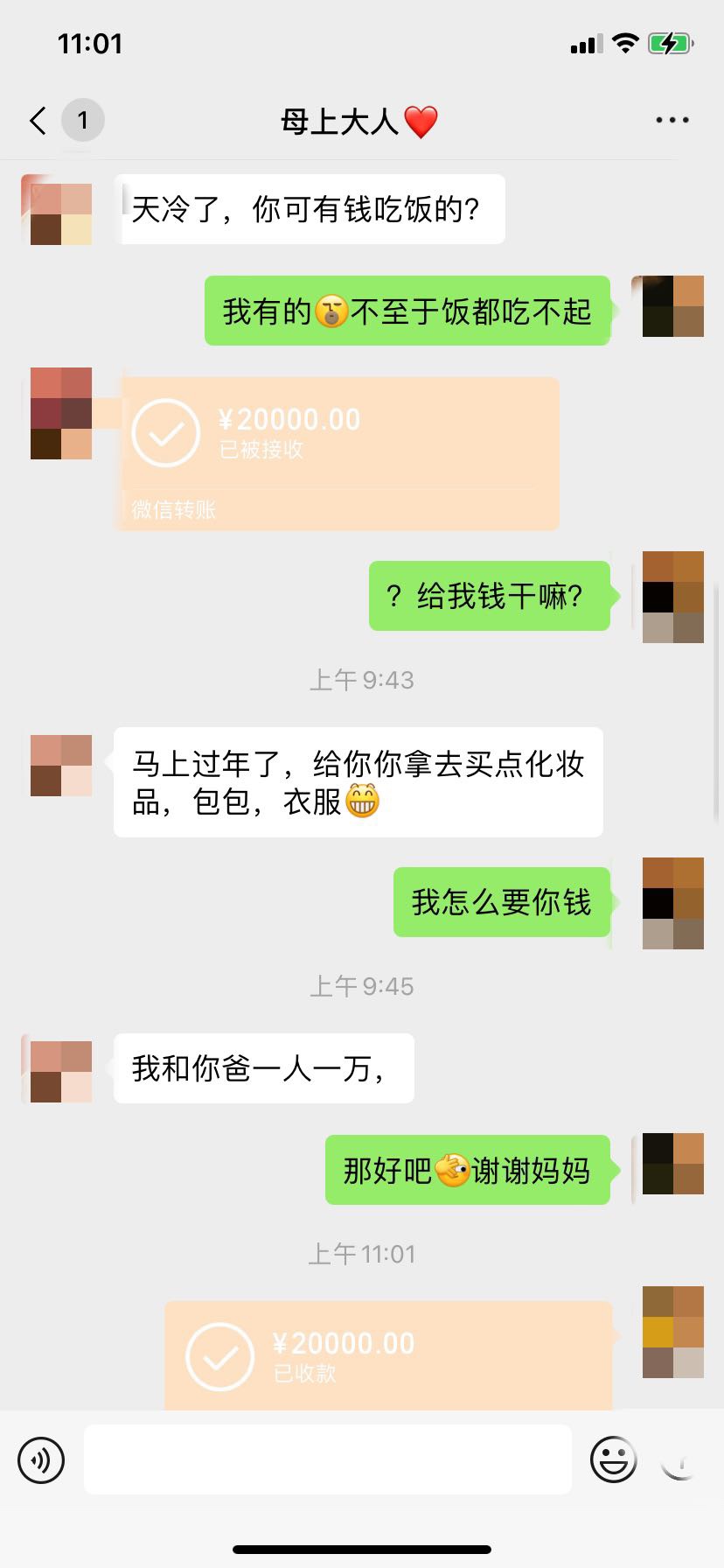Open the ¥20000.00 transfer marked 已收款
The height and width of the screenshot is (1568, 724).
pos(388,1354)
